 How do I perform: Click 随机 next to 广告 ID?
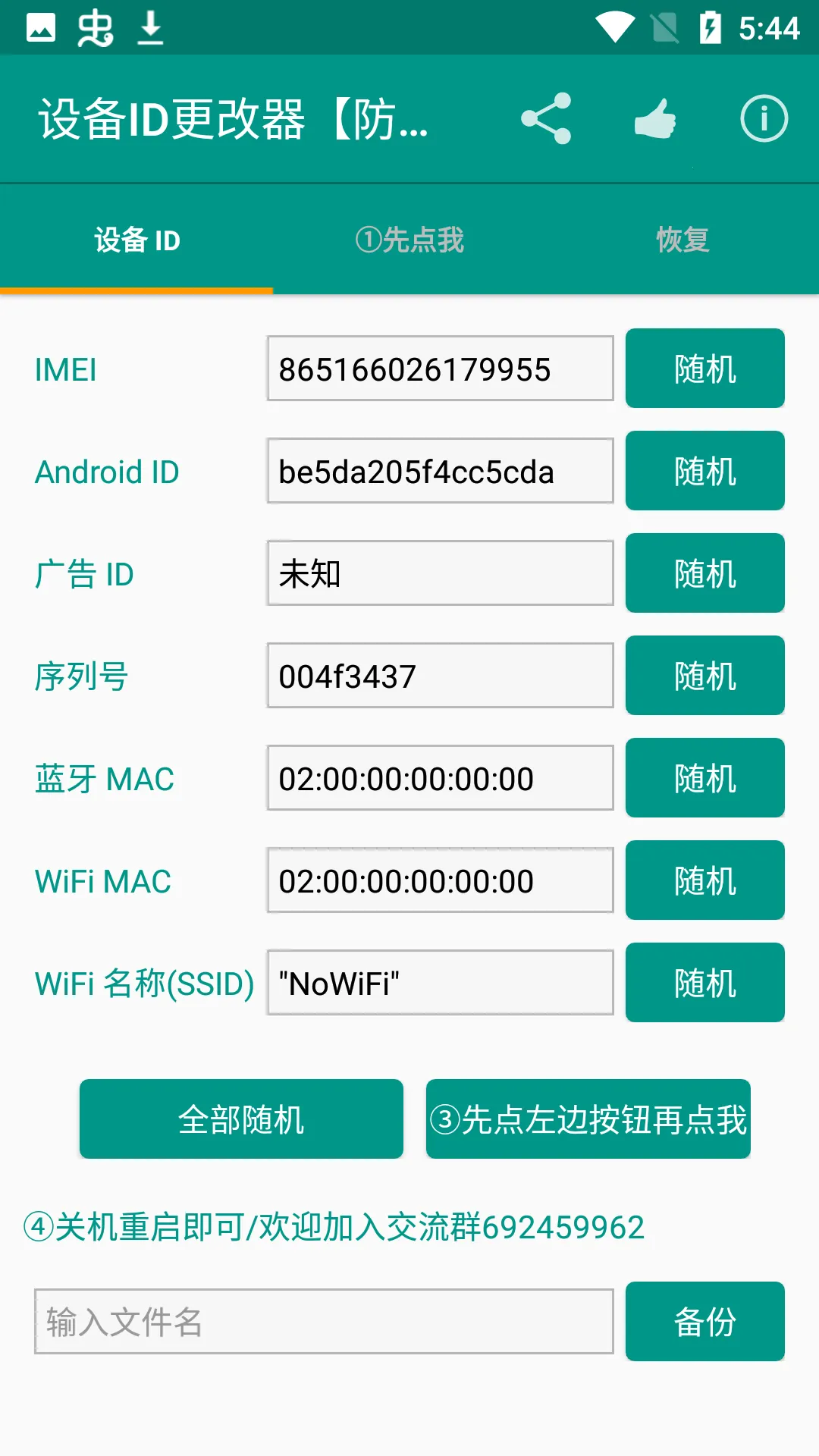(704, 573)
